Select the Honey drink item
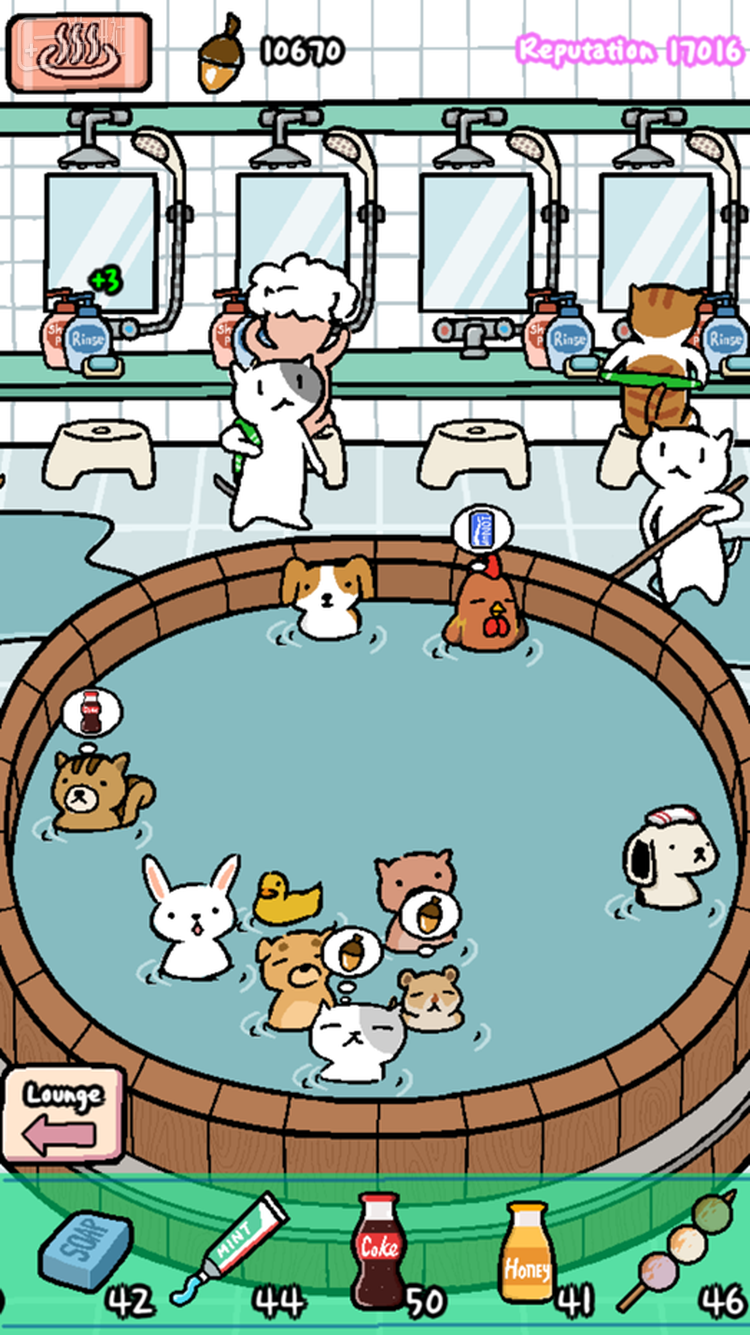 tap(527, 1252)
